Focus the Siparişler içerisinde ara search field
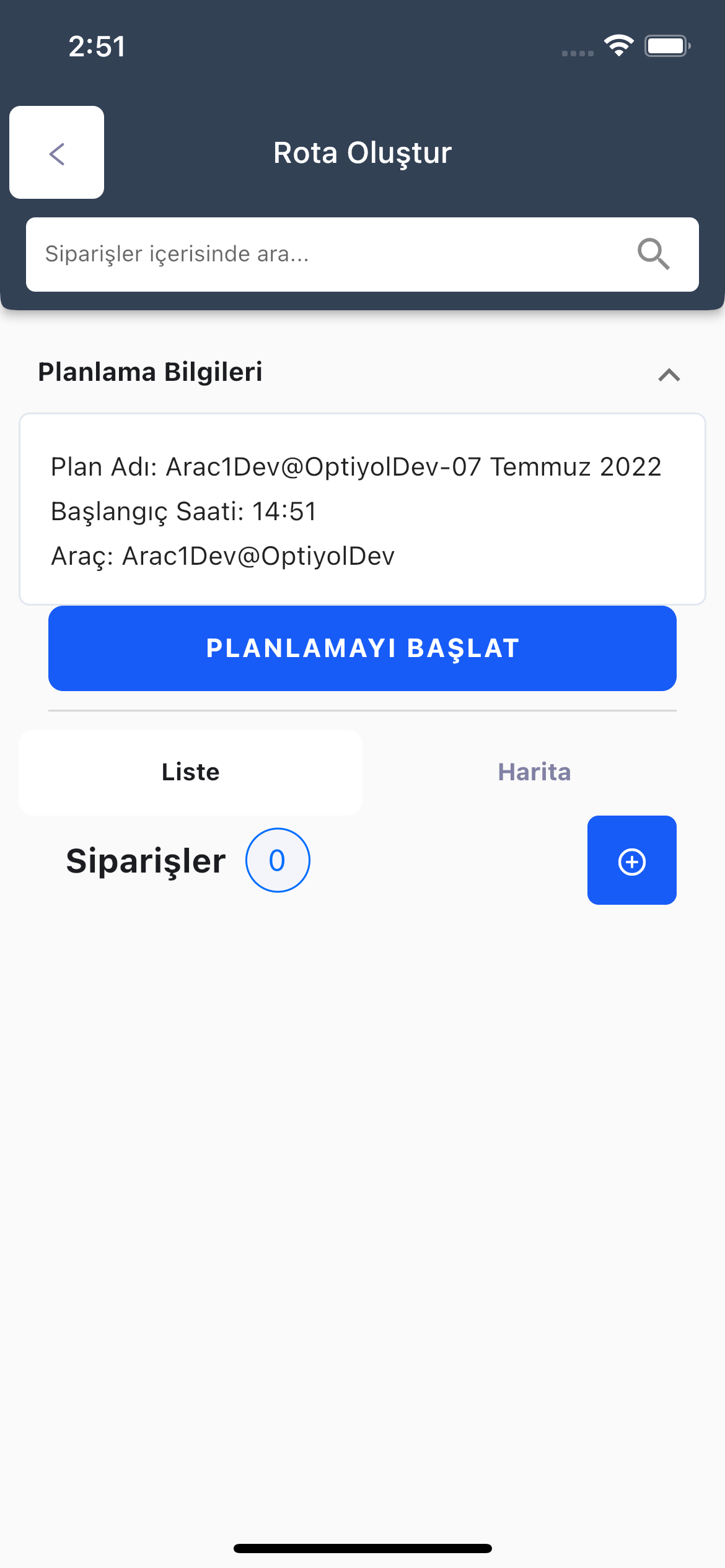Image resolution: width=725 pixels, height=1568 pixels. 322,254
